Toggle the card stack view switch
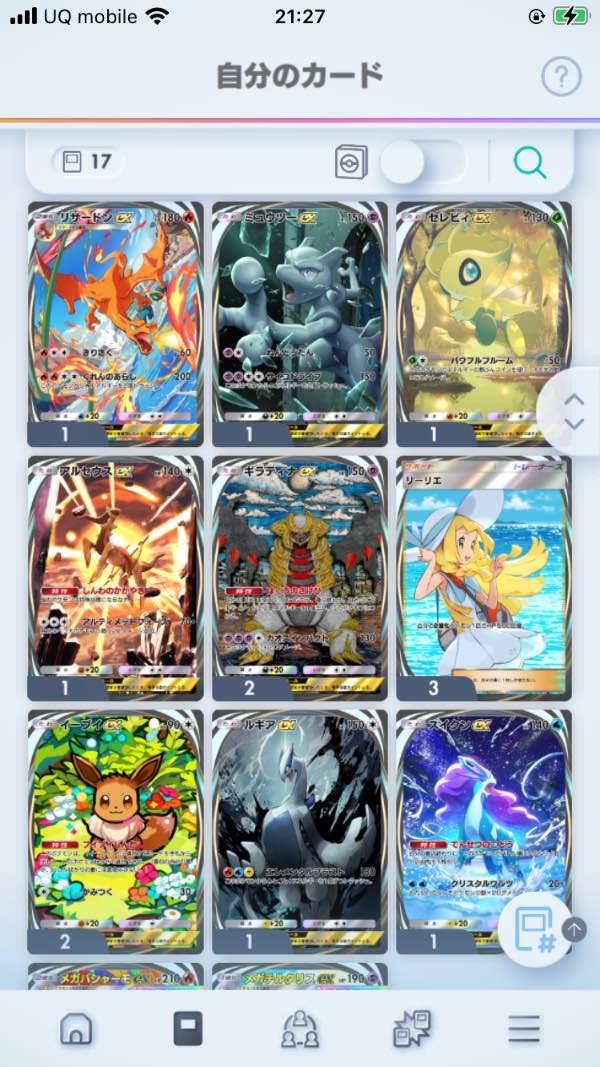The height and width of the screenshot is (1067, 600). tap(422, 162)
